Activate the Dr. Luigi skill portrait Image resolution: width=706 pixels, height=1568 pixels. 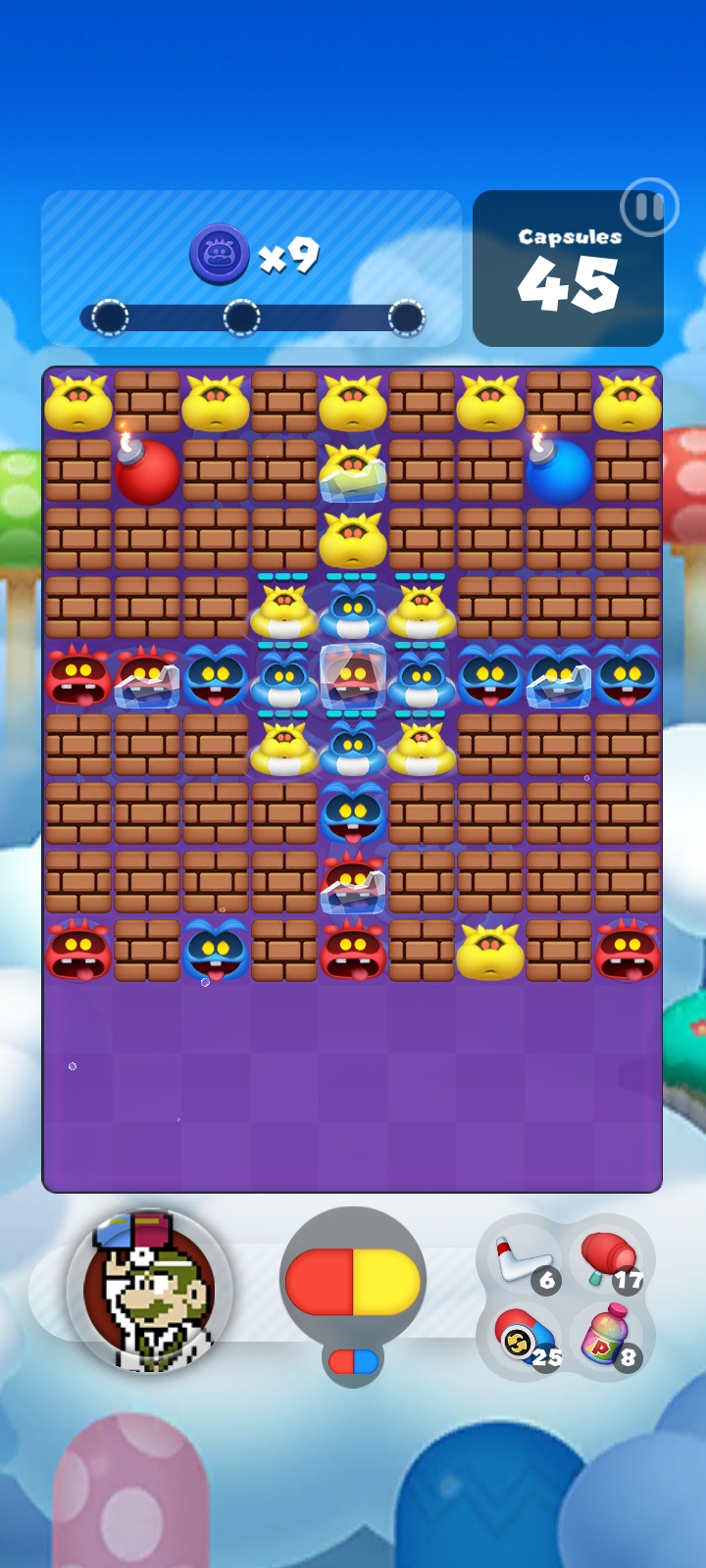(149, 1292)
